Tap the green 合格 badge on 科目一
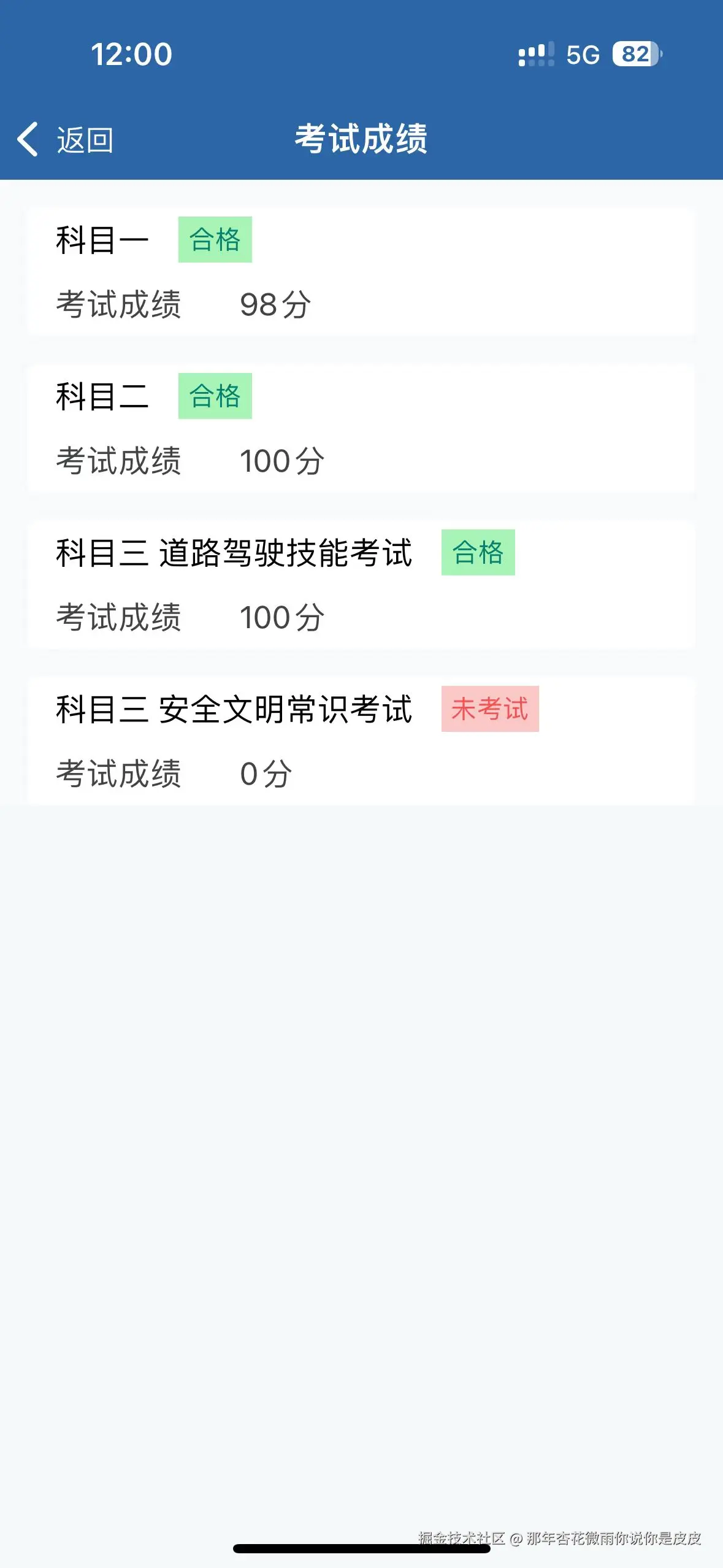 (215, 239)
